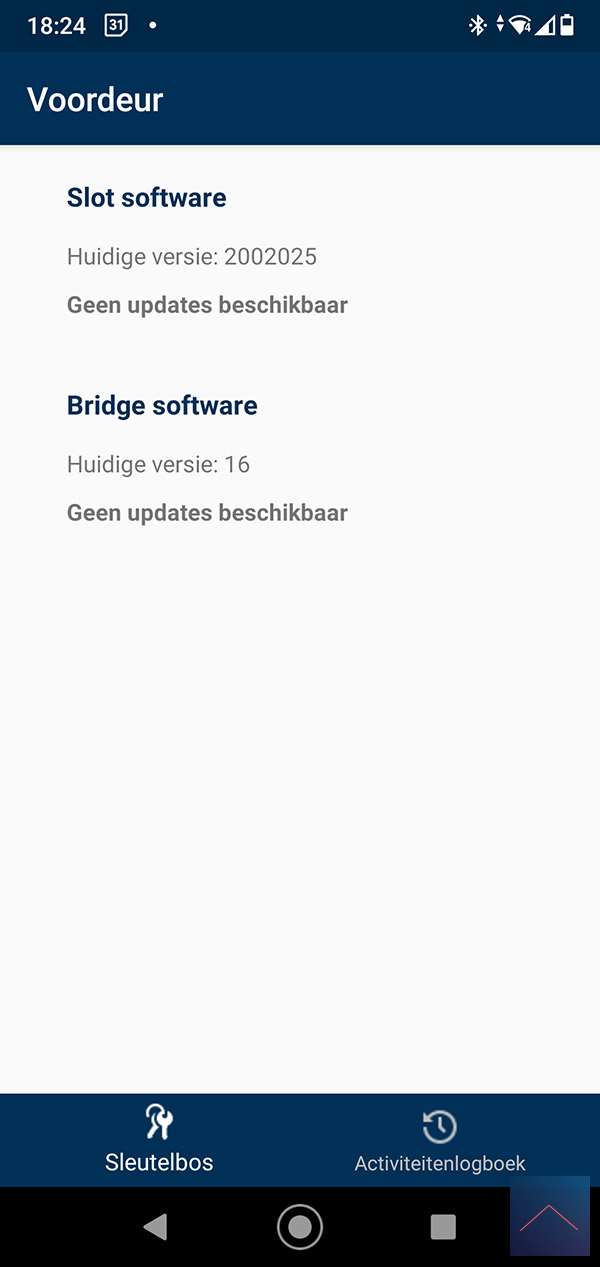Open the recent apps overview
600x1267 pixels.
(x=442, y=1227)
